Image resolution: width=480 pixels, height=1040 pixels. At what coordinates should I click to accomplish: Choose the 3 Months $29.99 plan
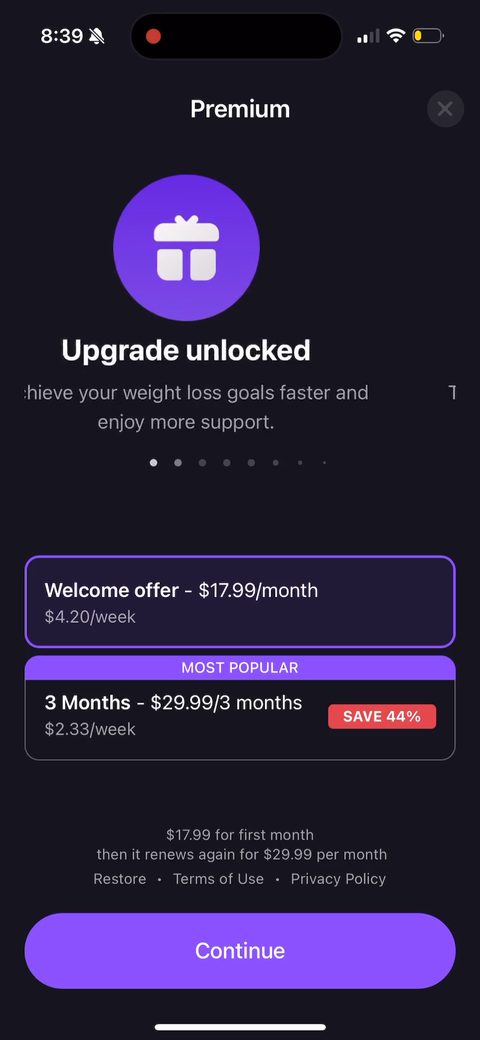click(x=240, y=708)
